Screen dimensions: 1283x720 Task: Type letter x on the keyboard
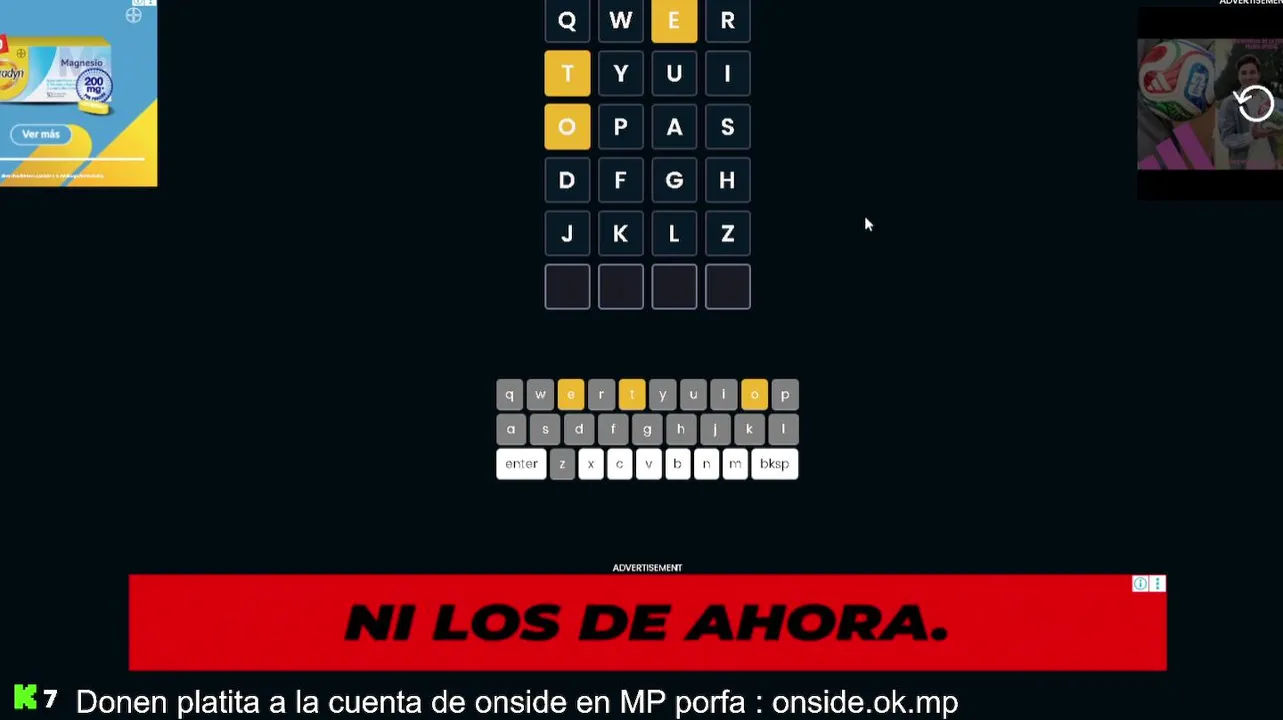coord(591,464)
